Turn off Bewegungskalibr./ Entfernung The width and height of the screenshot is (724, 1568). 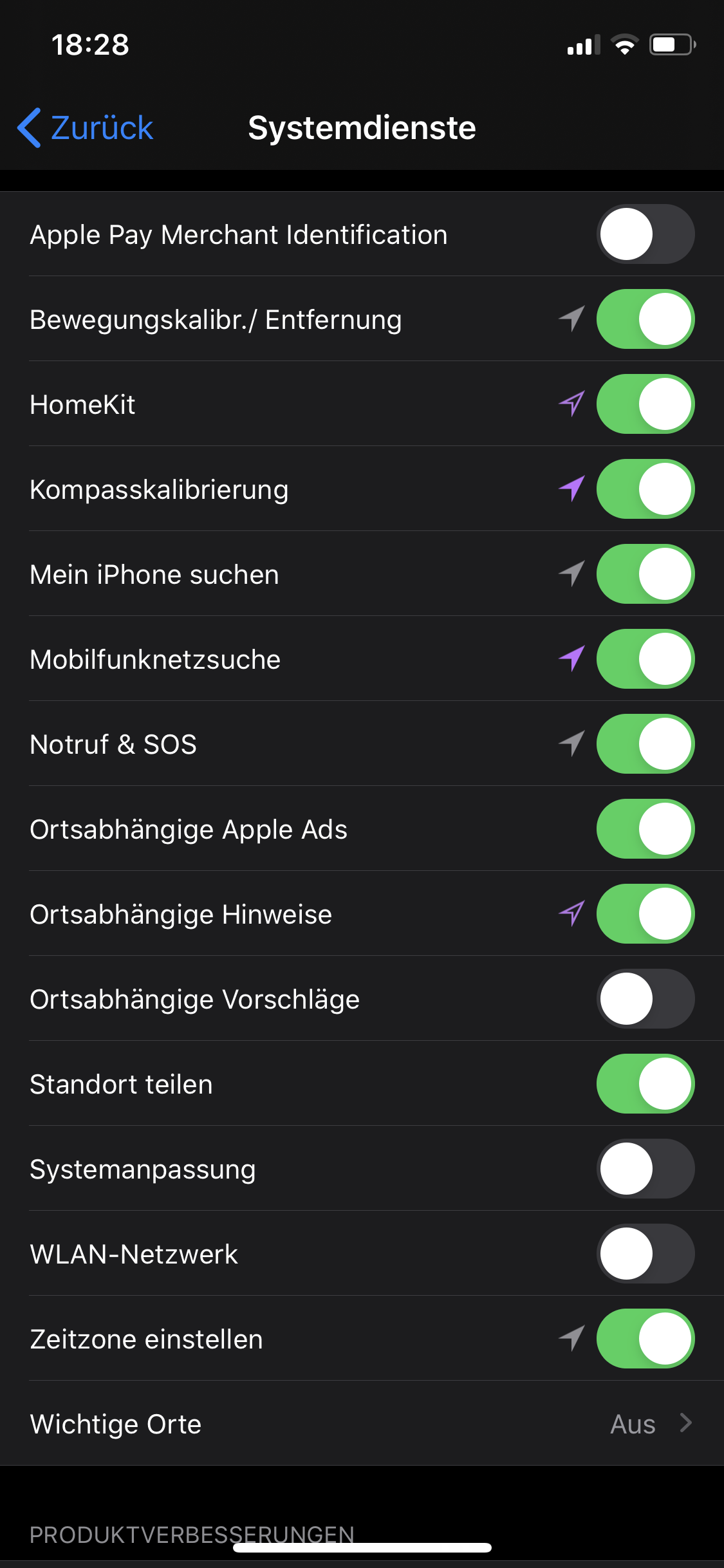point(645,319)
